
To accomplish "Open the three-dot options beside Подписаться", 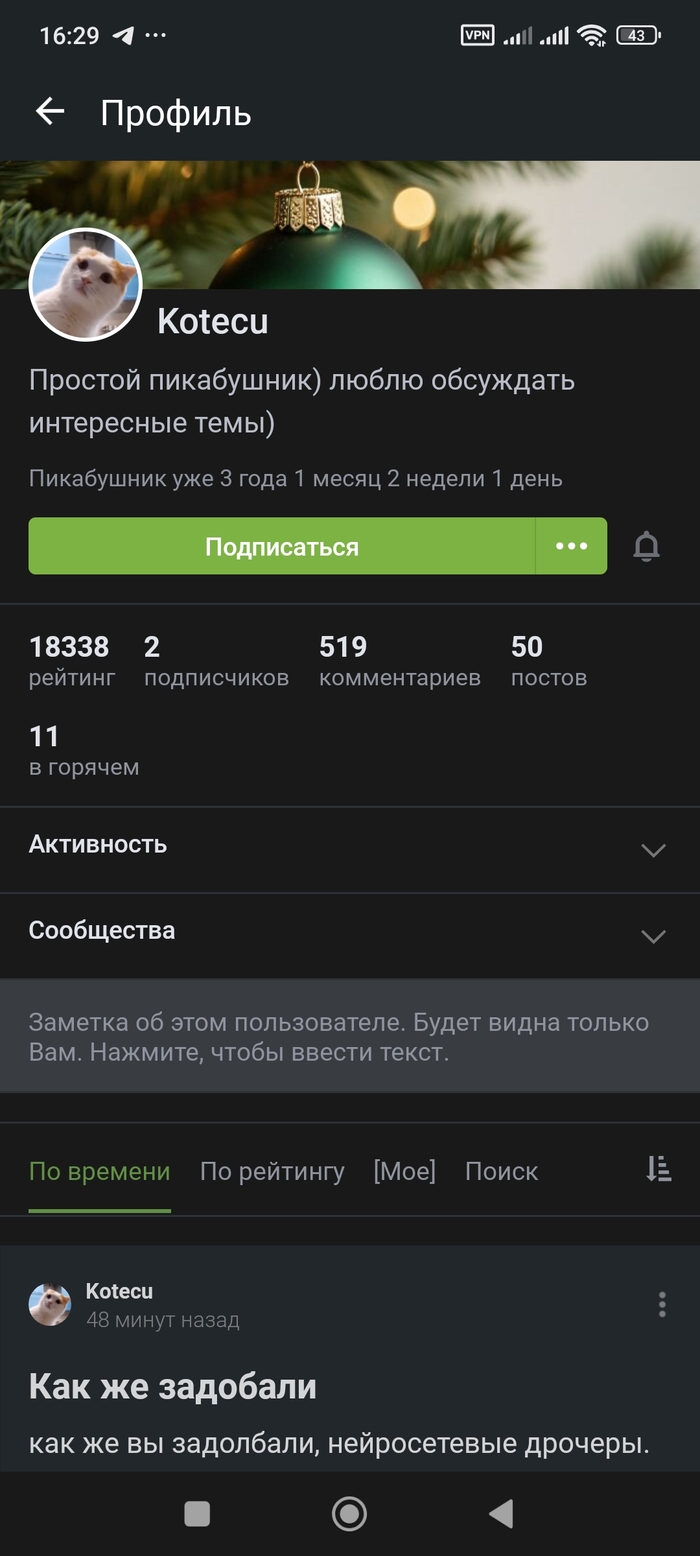I will point(571,546).
